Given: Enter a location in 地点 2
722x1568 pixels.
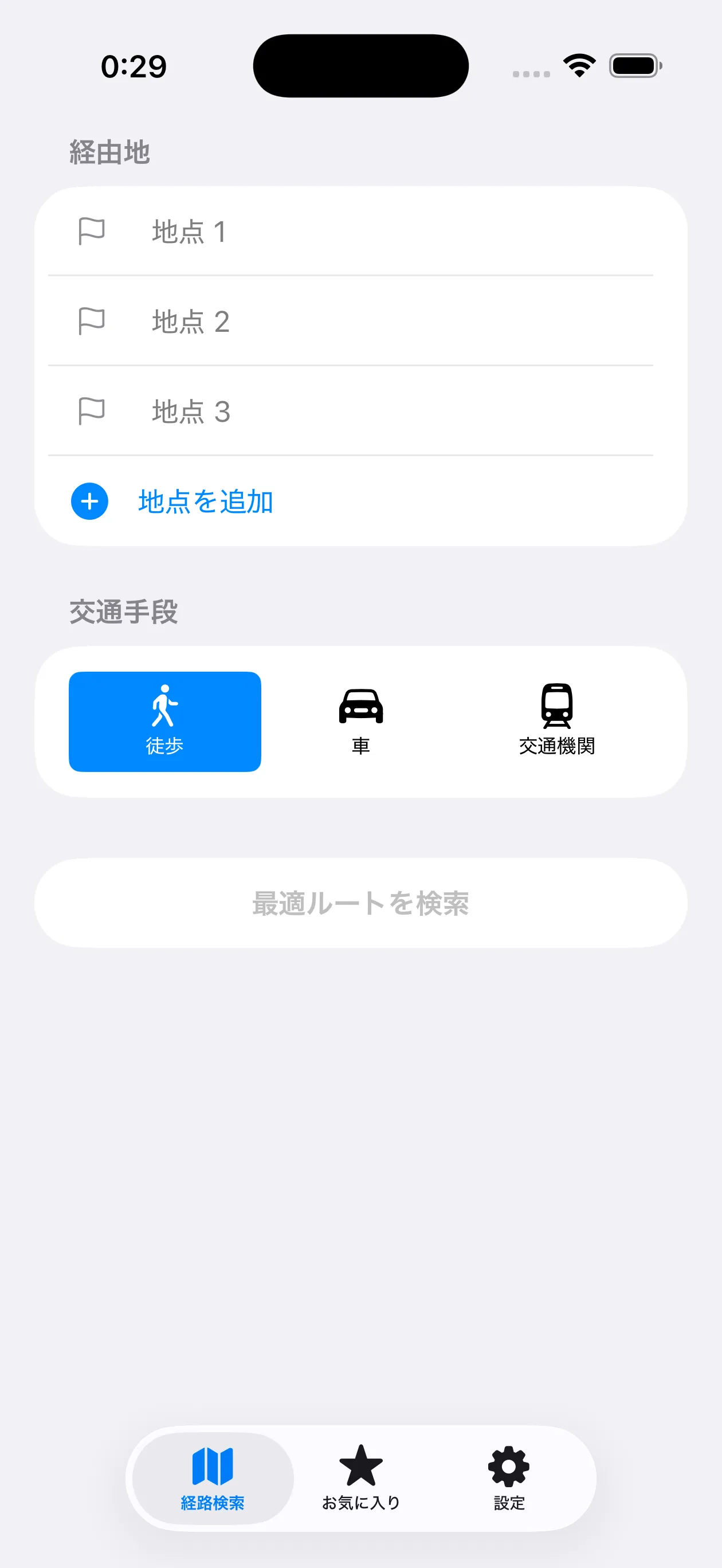Looking at the screenshot, I should click(365, 322).
